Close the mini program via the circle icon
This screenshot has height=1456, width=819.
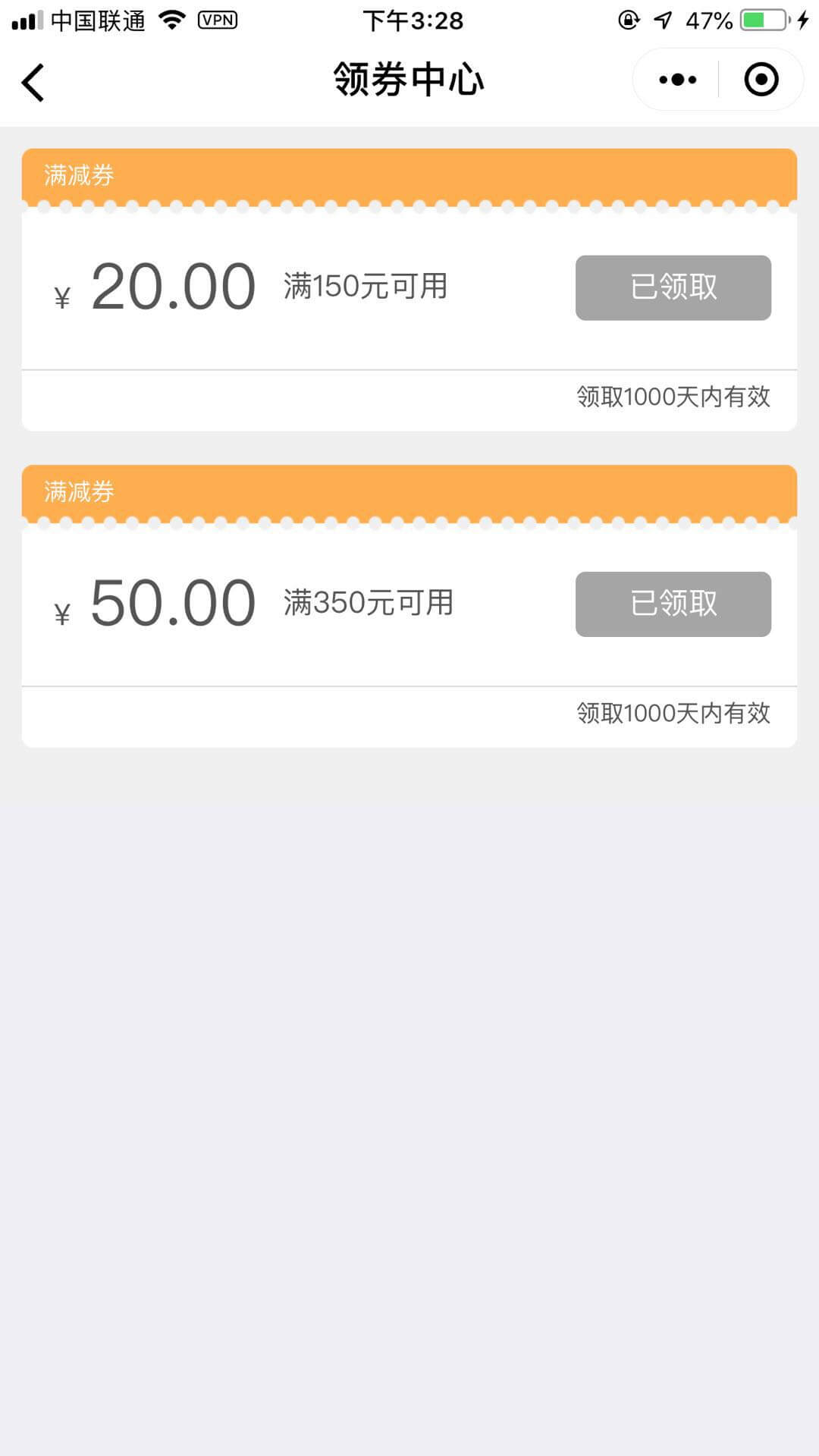click(x=761, y=80)
